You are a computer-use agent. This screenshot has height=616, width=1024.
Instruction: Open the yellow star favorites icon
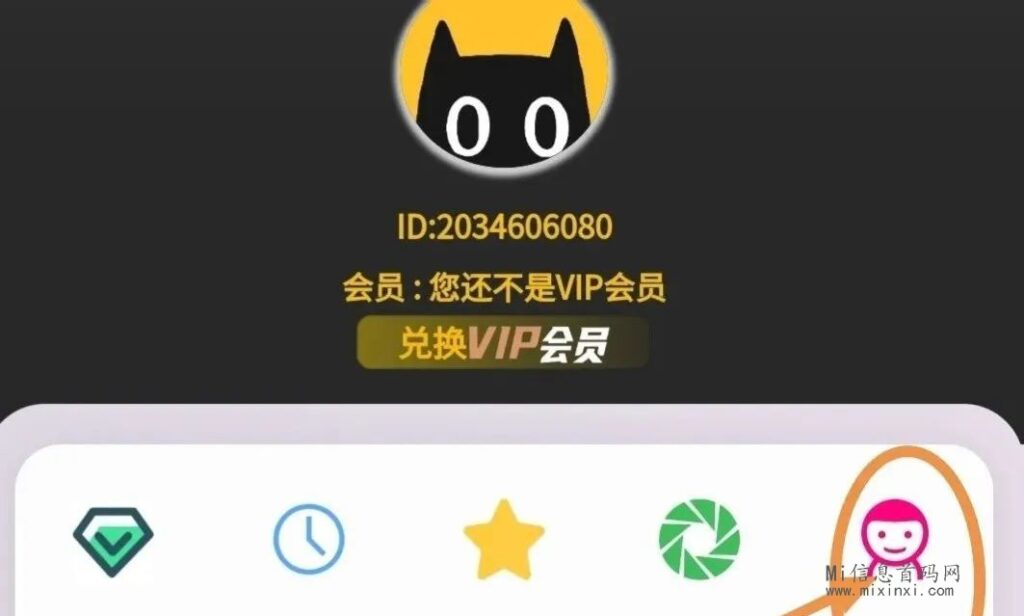pyautogui.click(x=505, y=539)
